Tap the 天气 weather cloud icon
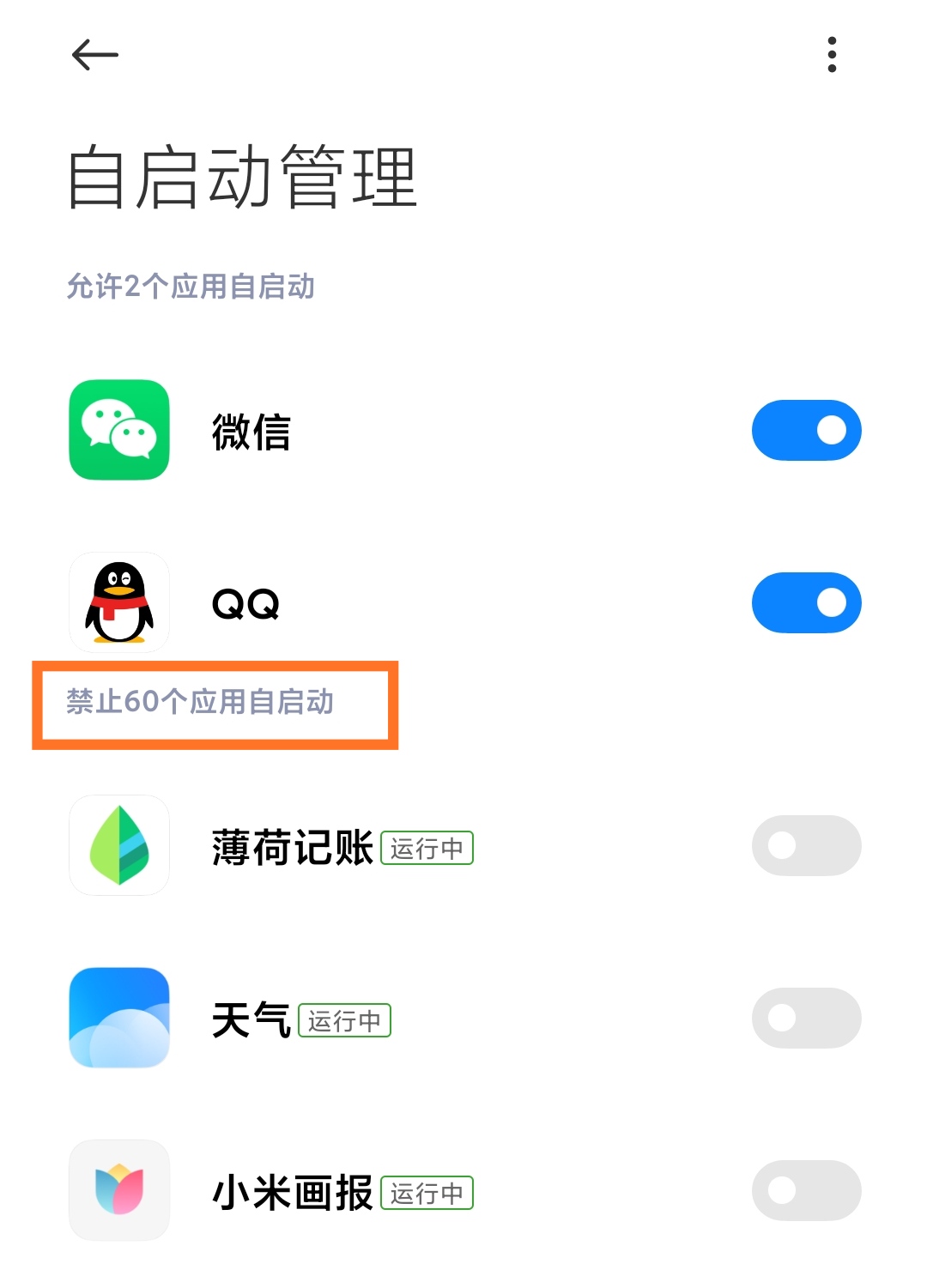Screen dimensions: 927x1288 (118, 1018)
